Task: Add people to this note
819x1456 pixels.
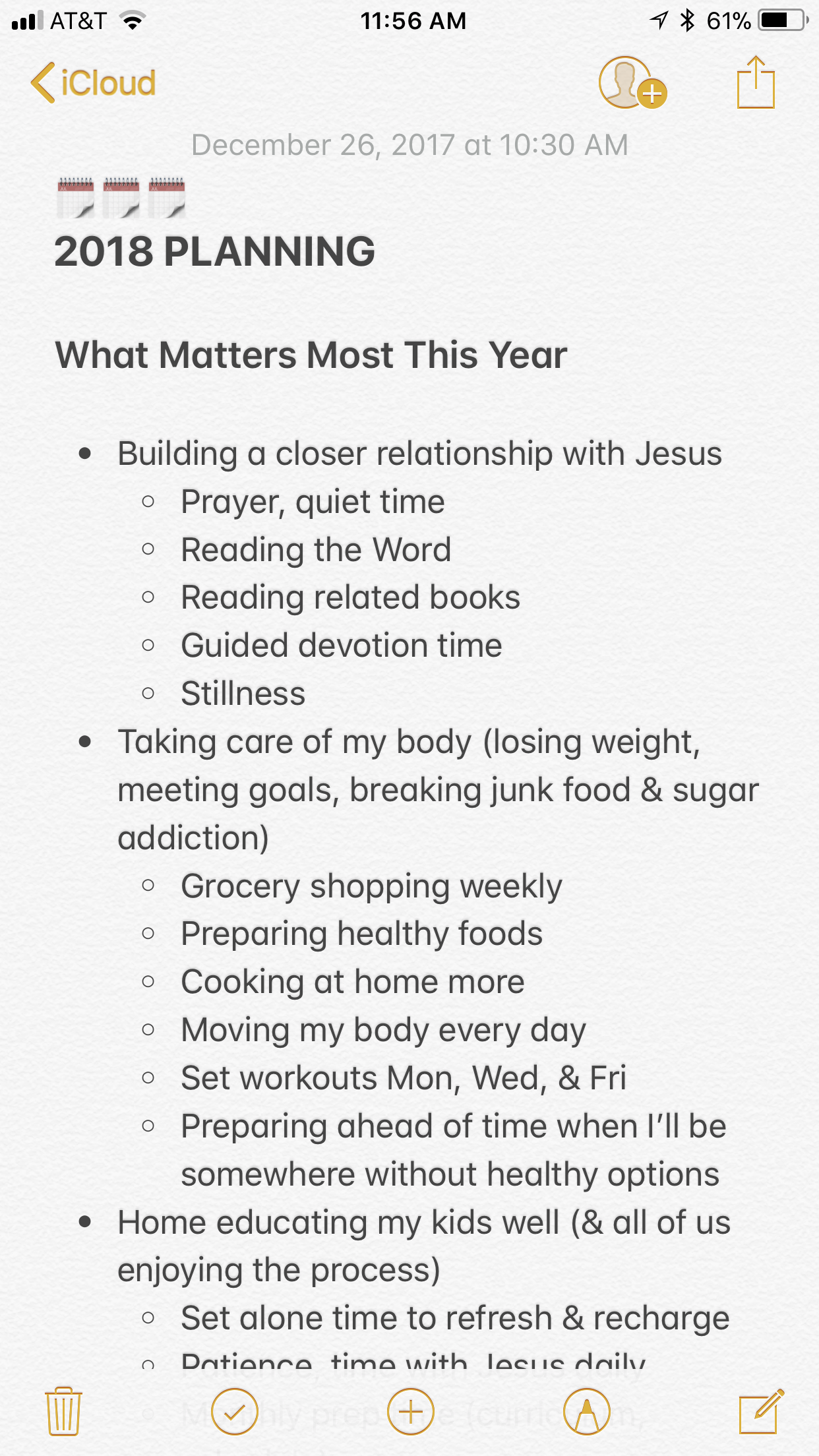Action: pyautogui.click(x=632, y=83)
